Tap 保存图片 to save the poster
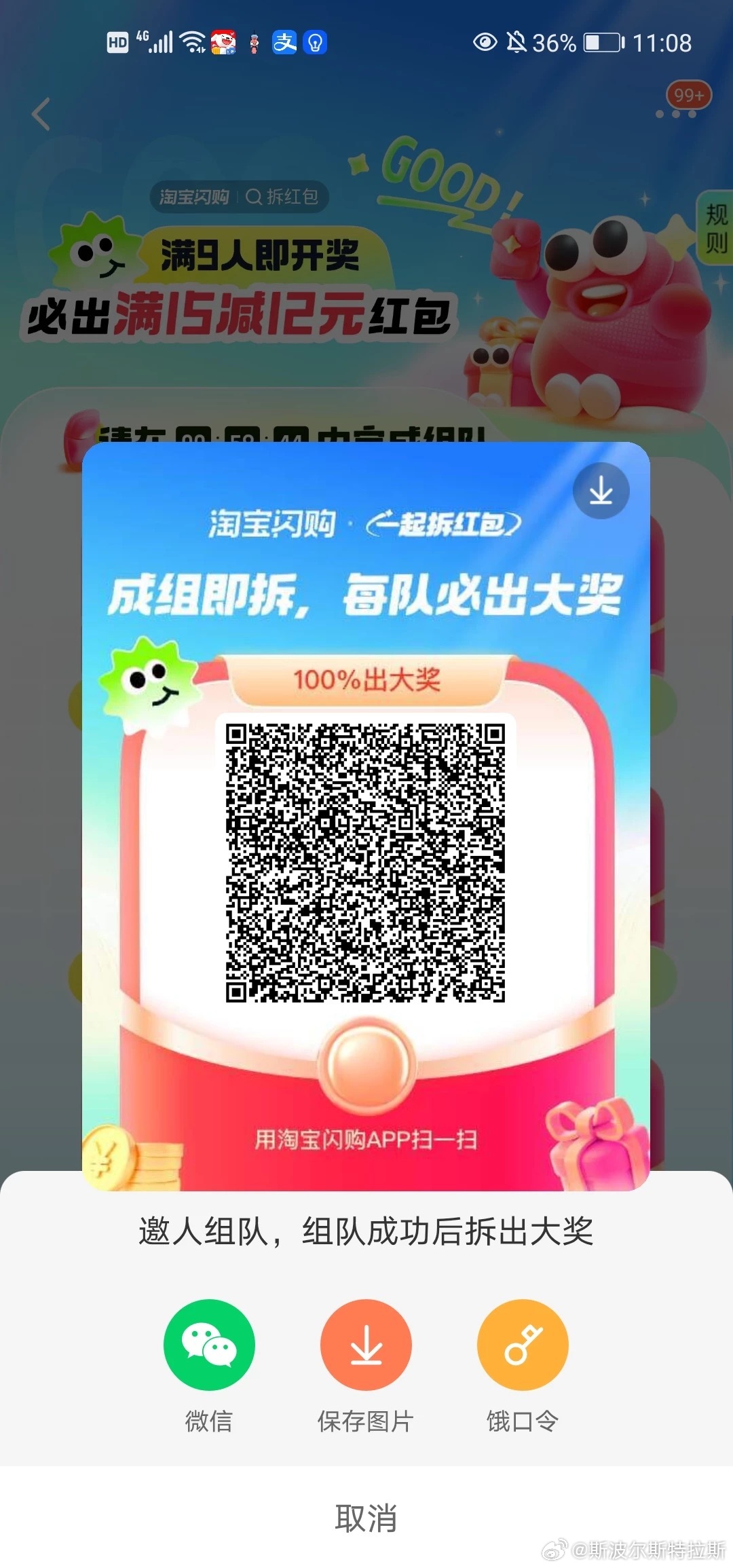 point(366,1345)
